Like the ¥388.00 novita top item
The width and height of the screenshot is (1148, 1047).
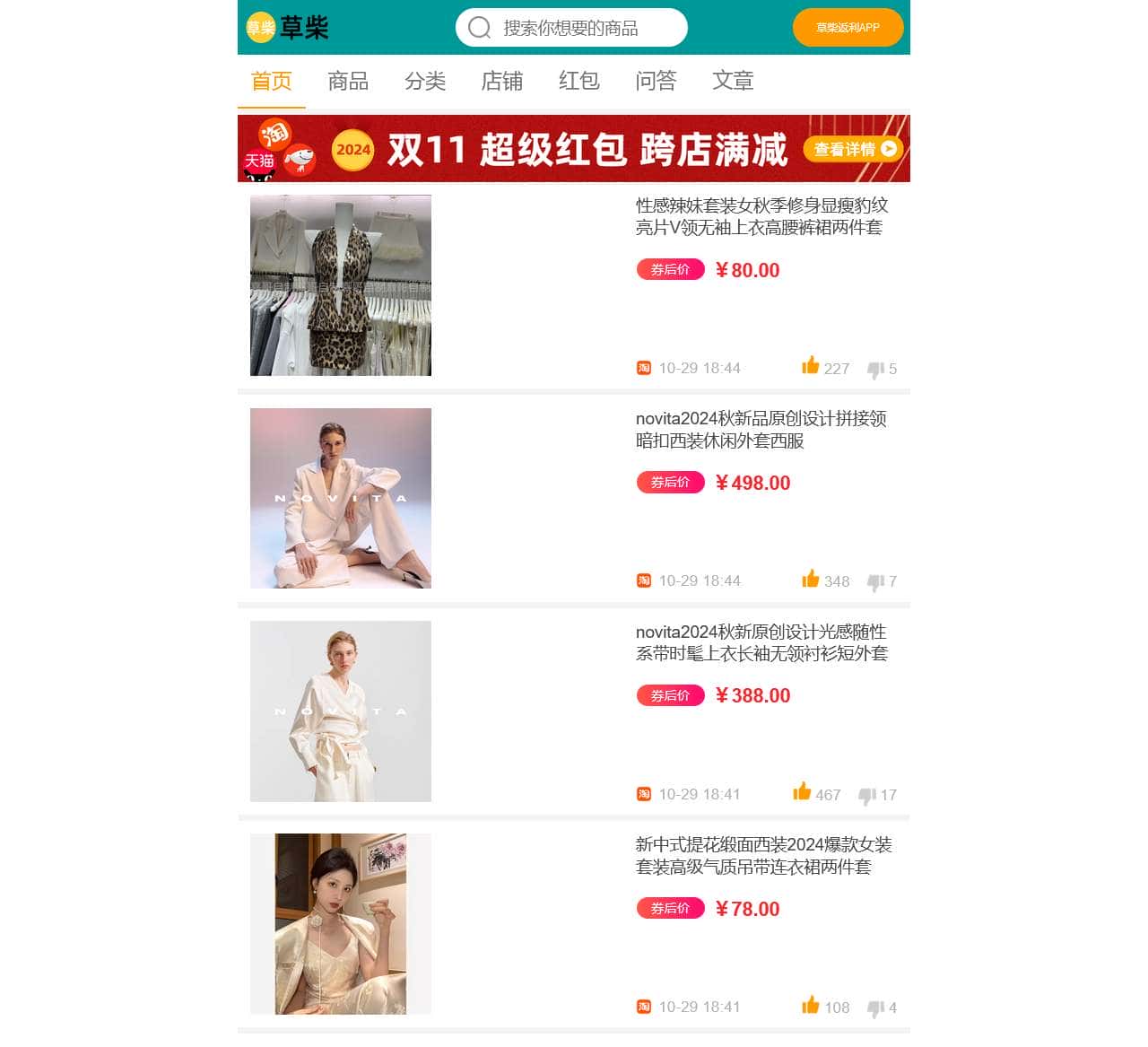pos(802,792)
